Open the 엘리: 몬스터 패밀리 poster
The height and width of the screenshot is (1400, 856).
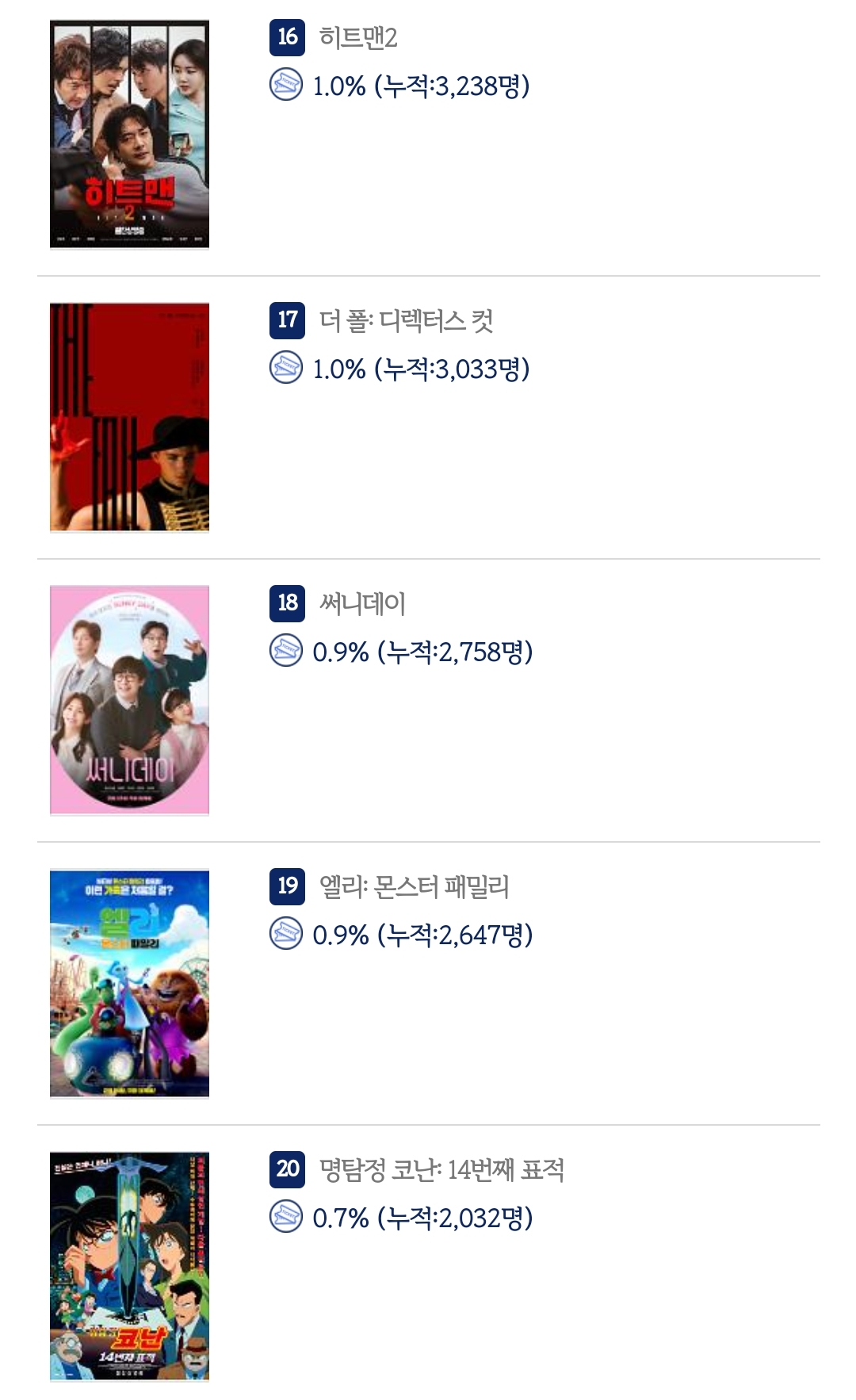129,983
